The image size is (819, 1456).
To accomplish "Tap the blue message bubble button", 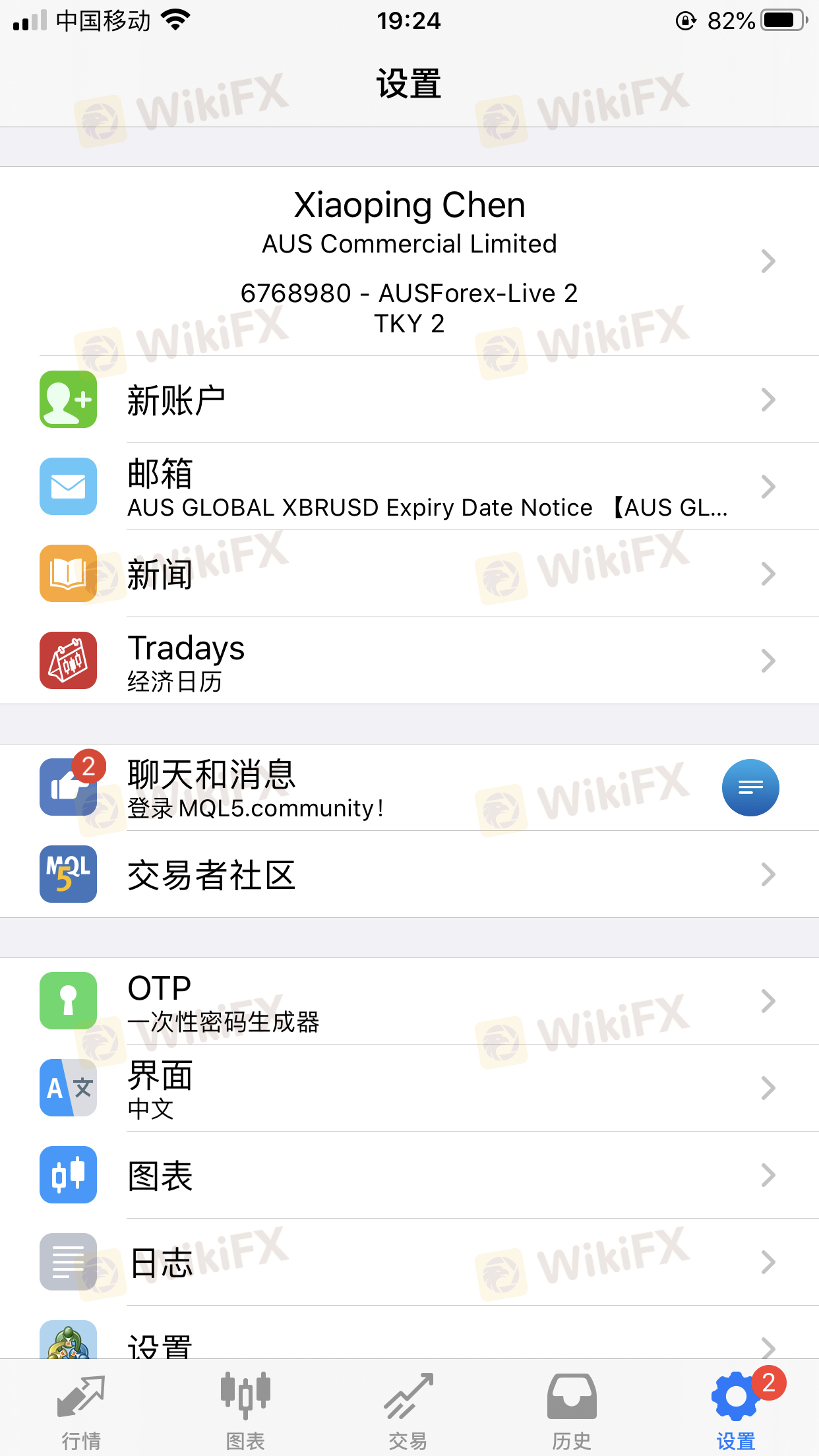I will click(750, 787).
